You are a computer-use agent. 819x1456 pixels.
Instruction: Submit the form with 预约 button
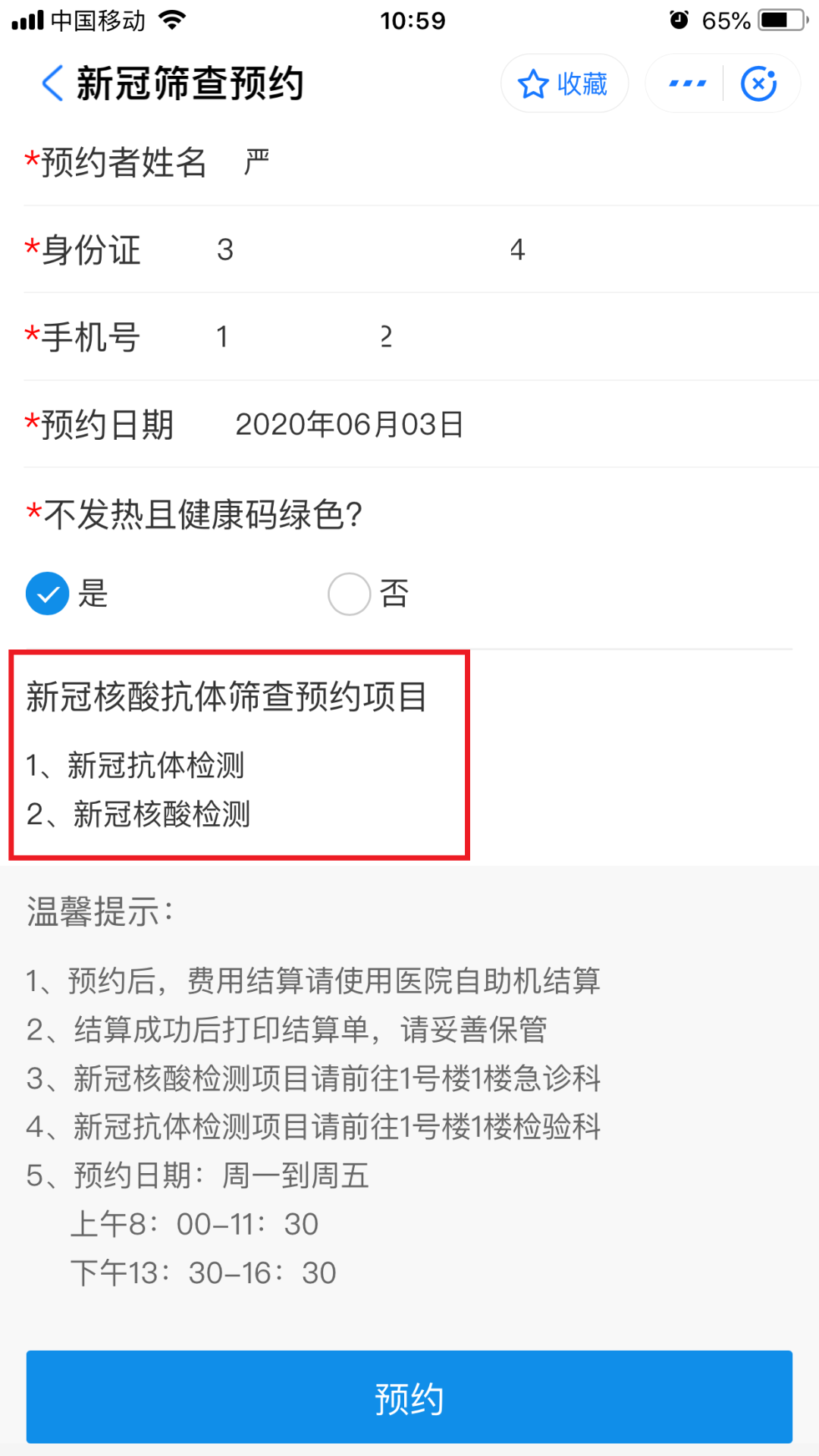pyautogui.click(x=409, y=1397)
